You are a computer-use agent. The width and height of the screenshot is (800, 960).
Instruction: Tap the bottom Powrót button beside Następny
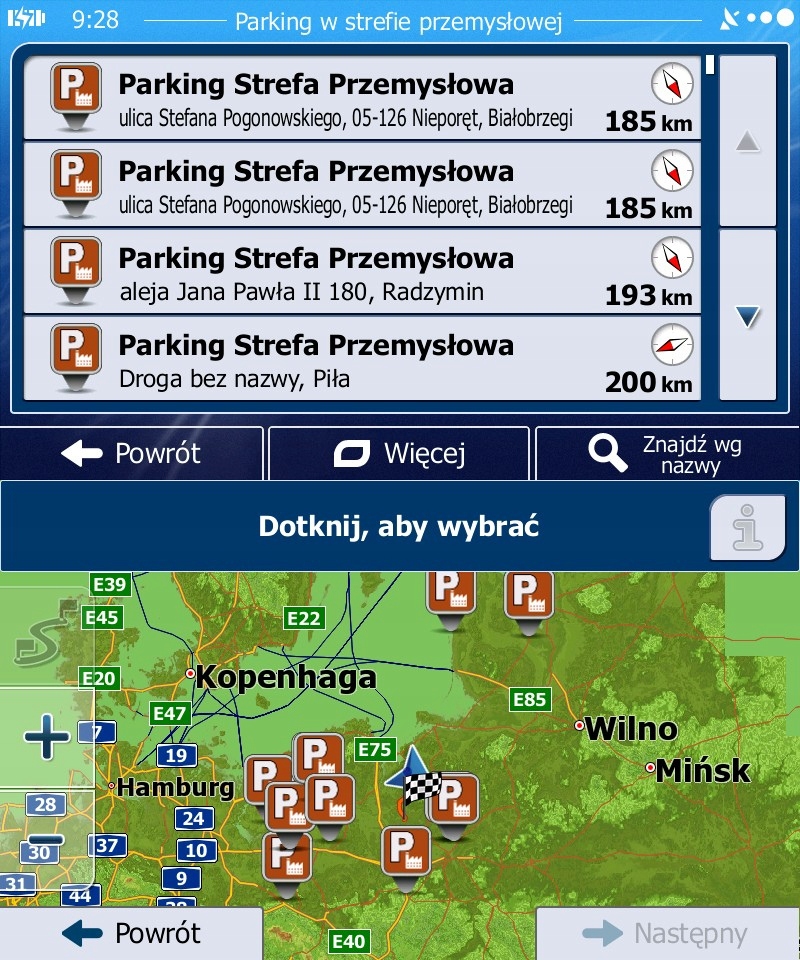(x=132, y=934)
